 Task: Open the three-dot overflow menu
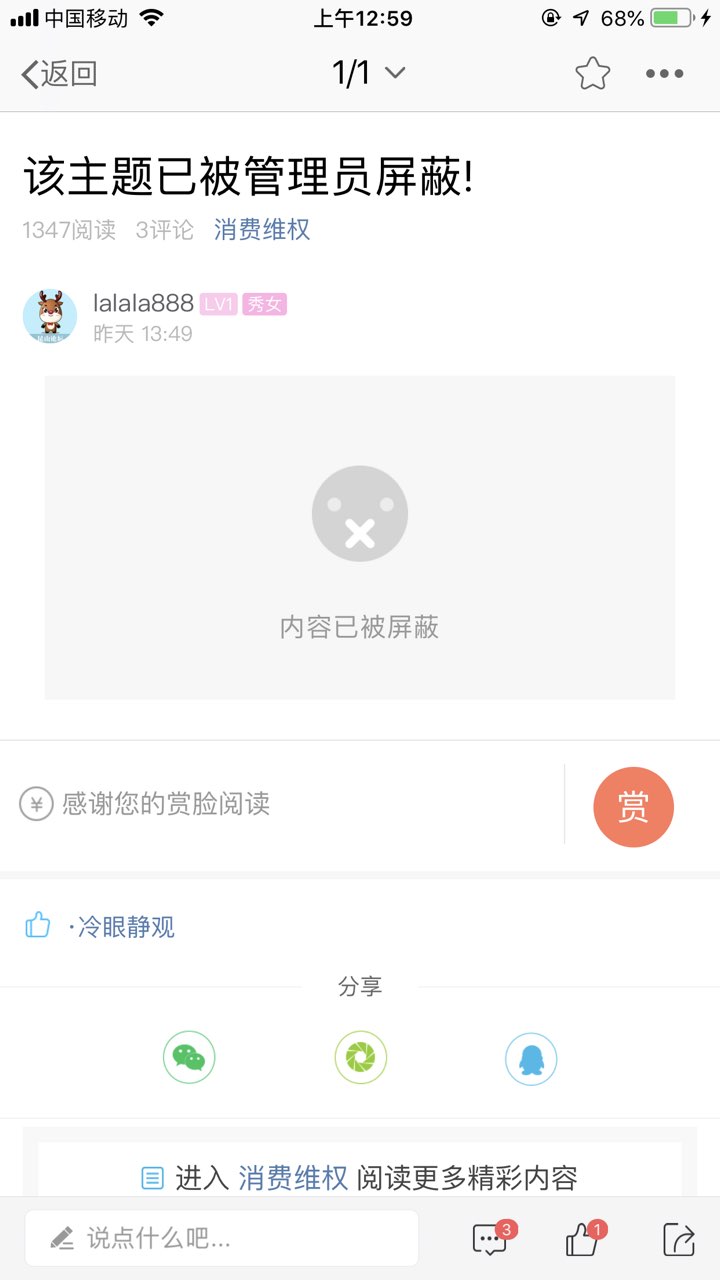coord(664,73)
